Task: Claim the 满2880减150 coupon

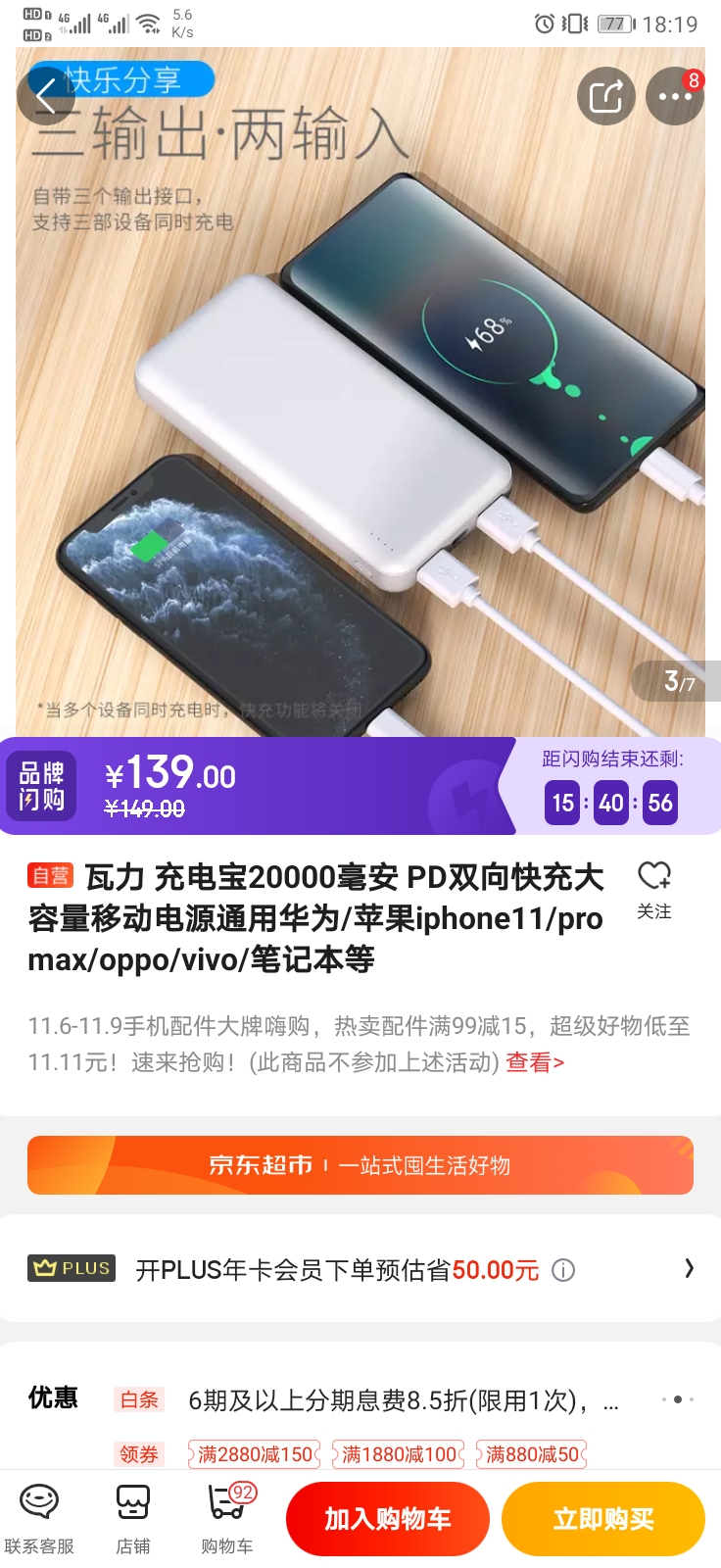Action: (255, 1454)
